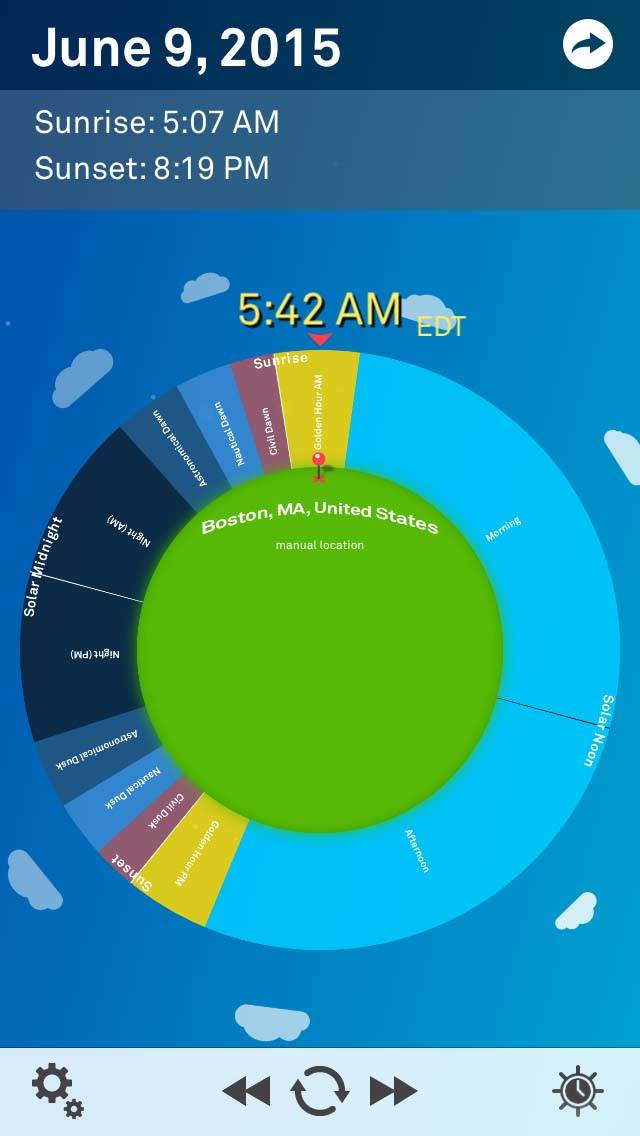Go back with the rewind arrows
Screen dimensions: 640x1136
pos(246,1091)
